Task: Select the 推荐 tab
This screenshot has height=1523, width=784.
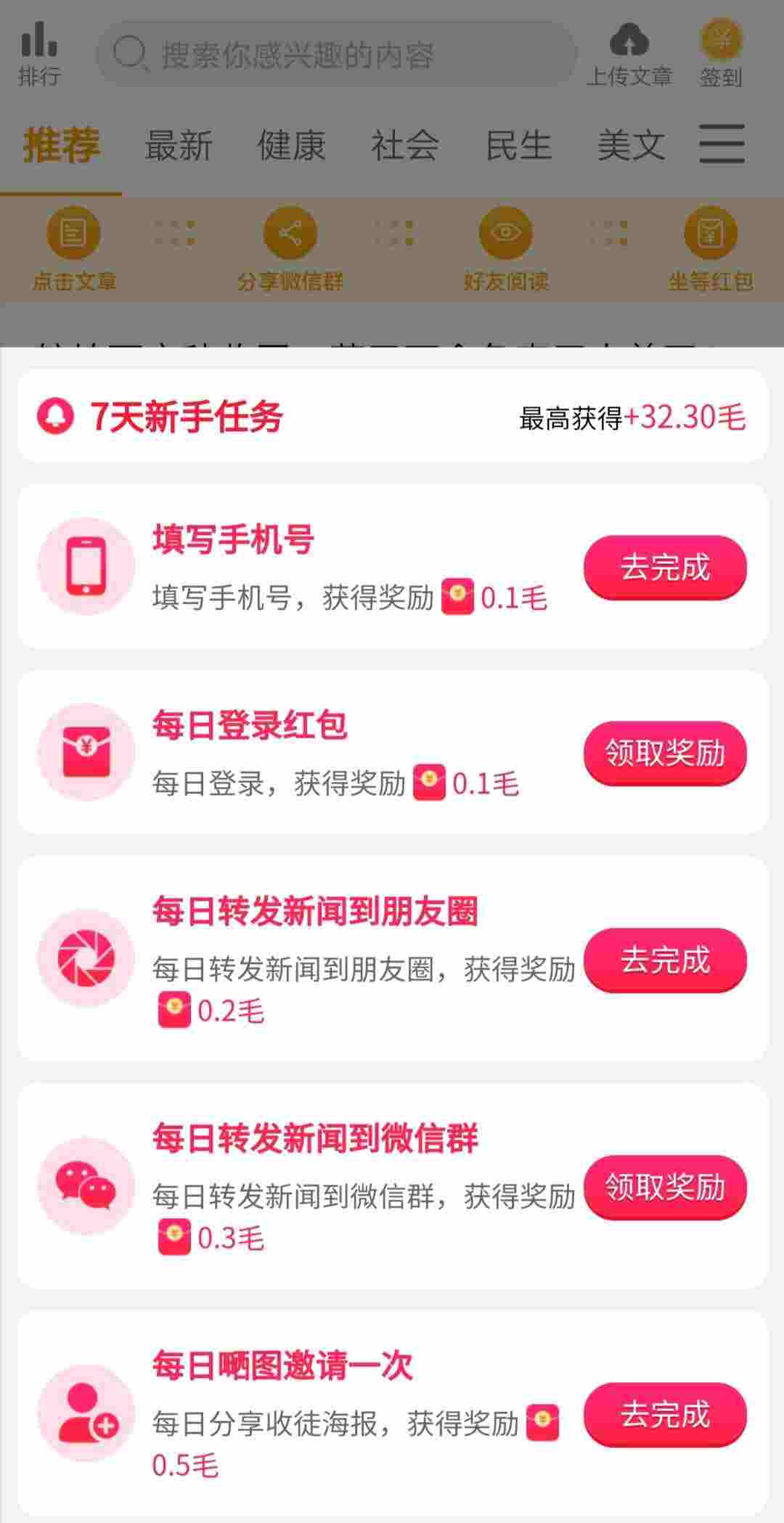Action: click(62, 144)
